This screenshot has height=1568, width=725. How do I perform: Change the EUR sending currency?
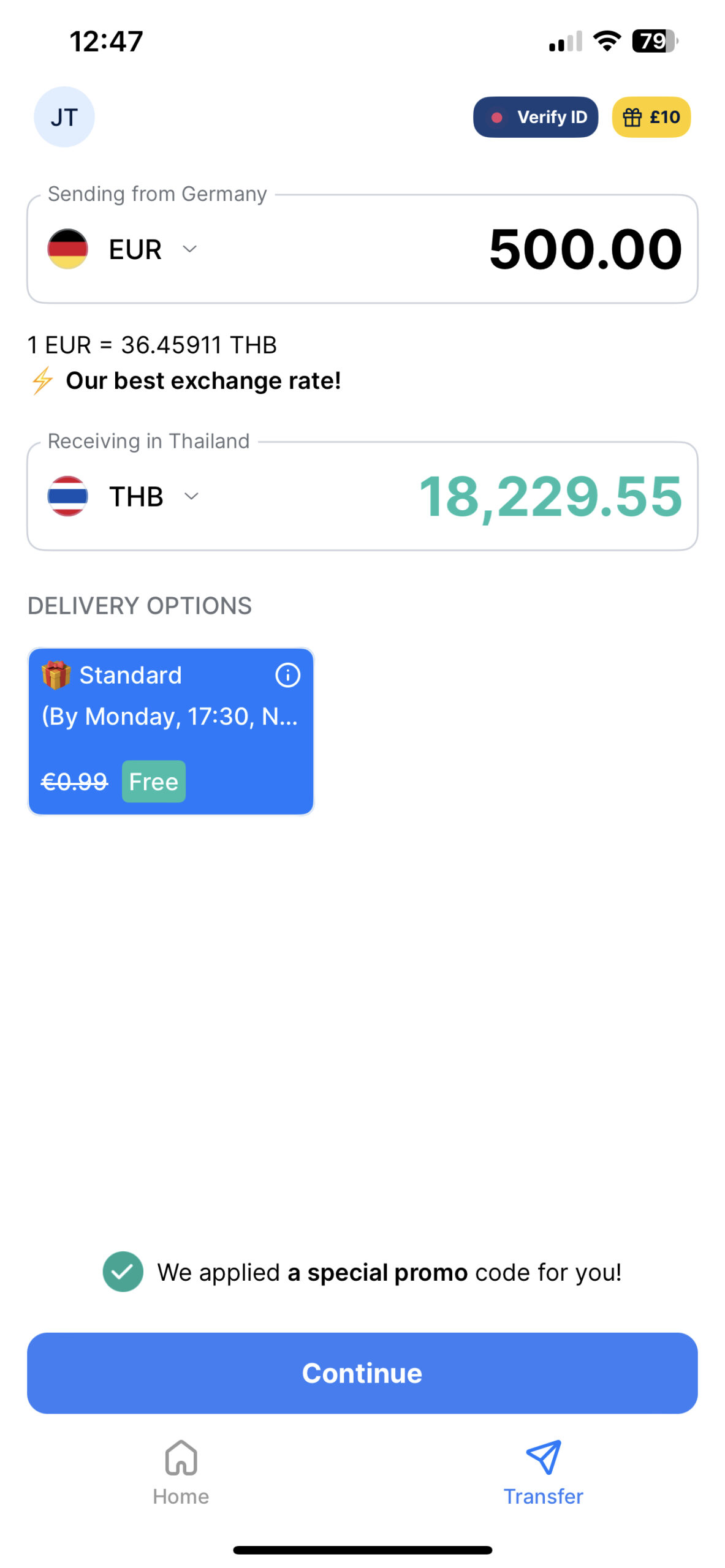point(135,249)
